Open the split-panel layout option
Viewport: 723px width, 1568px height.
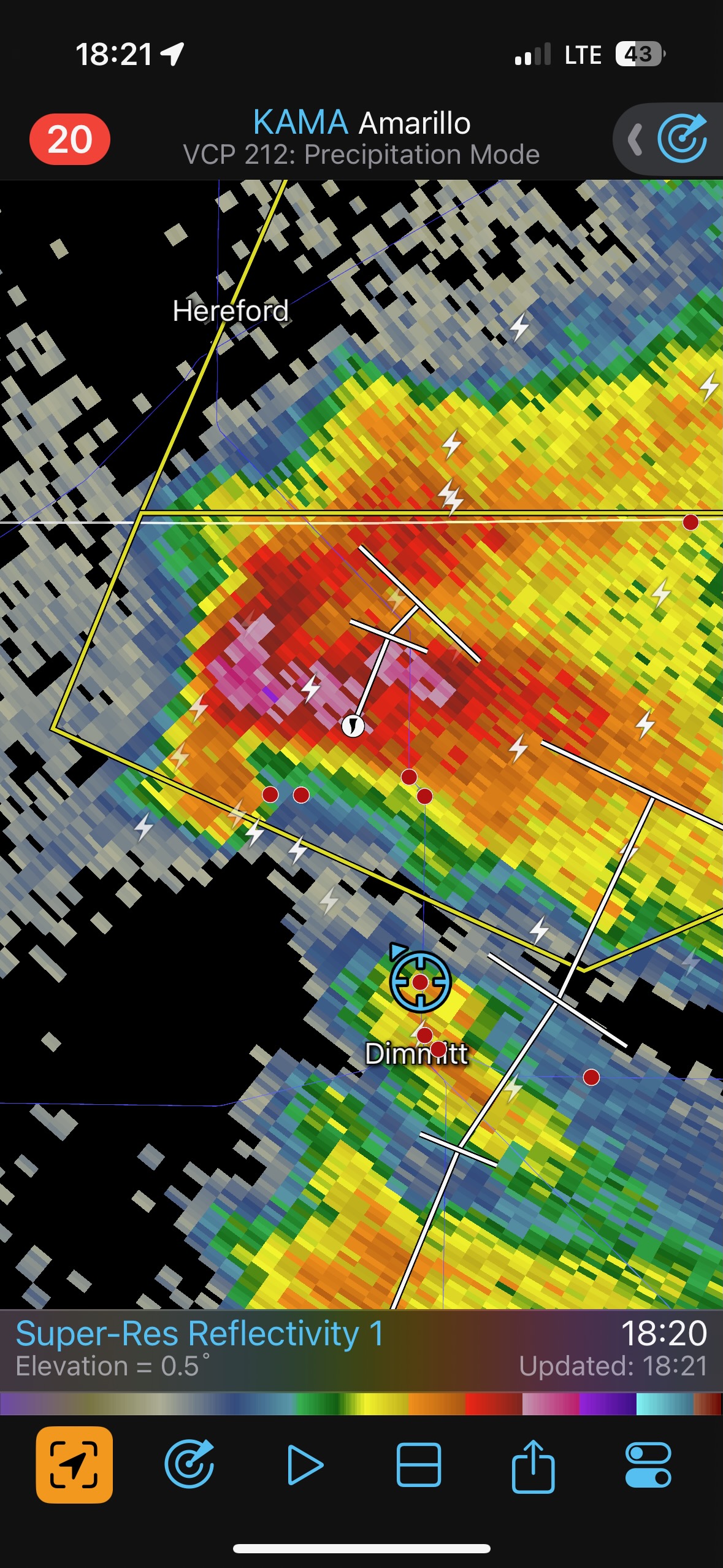click(x=419, y=1464)
